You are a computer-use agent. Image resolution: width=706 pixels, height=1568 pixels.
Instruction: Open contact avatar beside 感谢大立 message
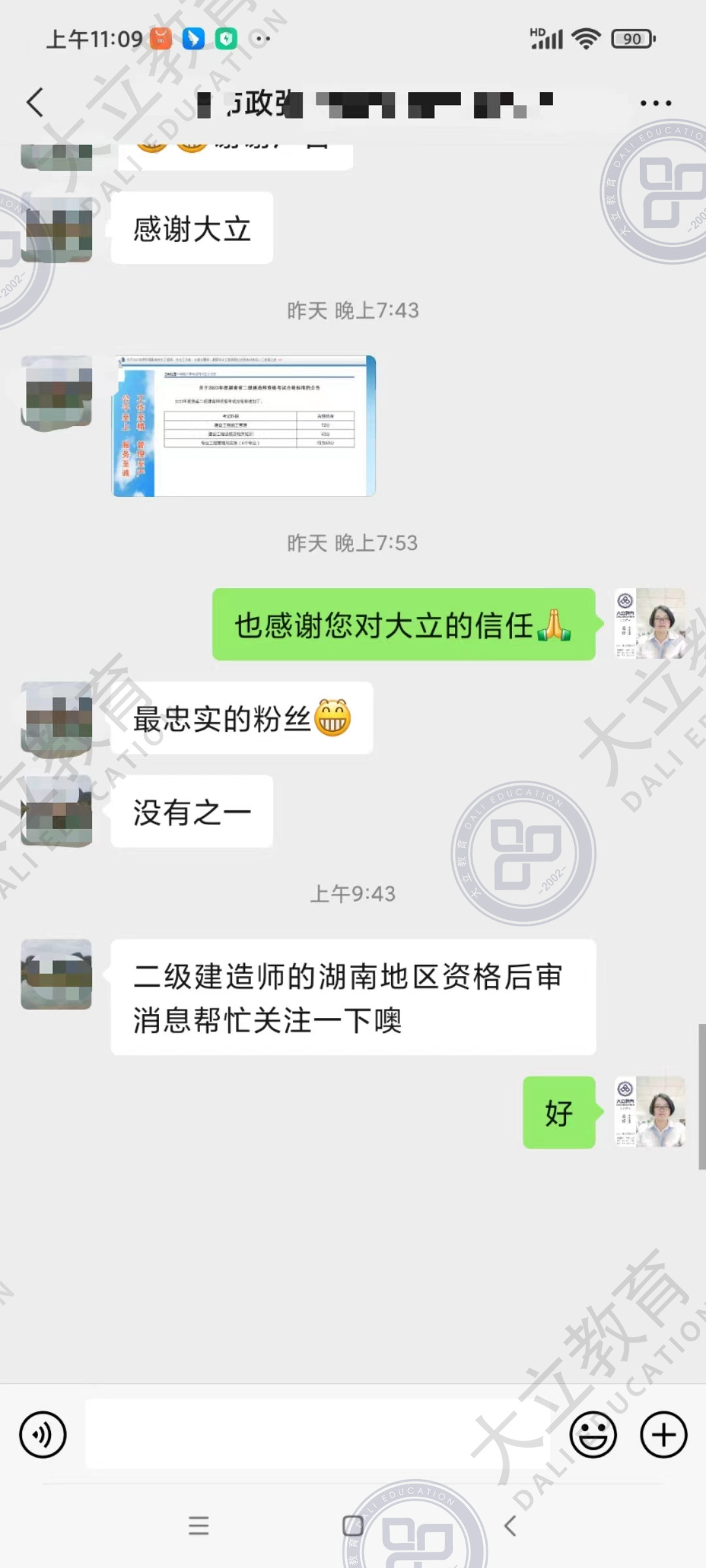pos(57,228)
